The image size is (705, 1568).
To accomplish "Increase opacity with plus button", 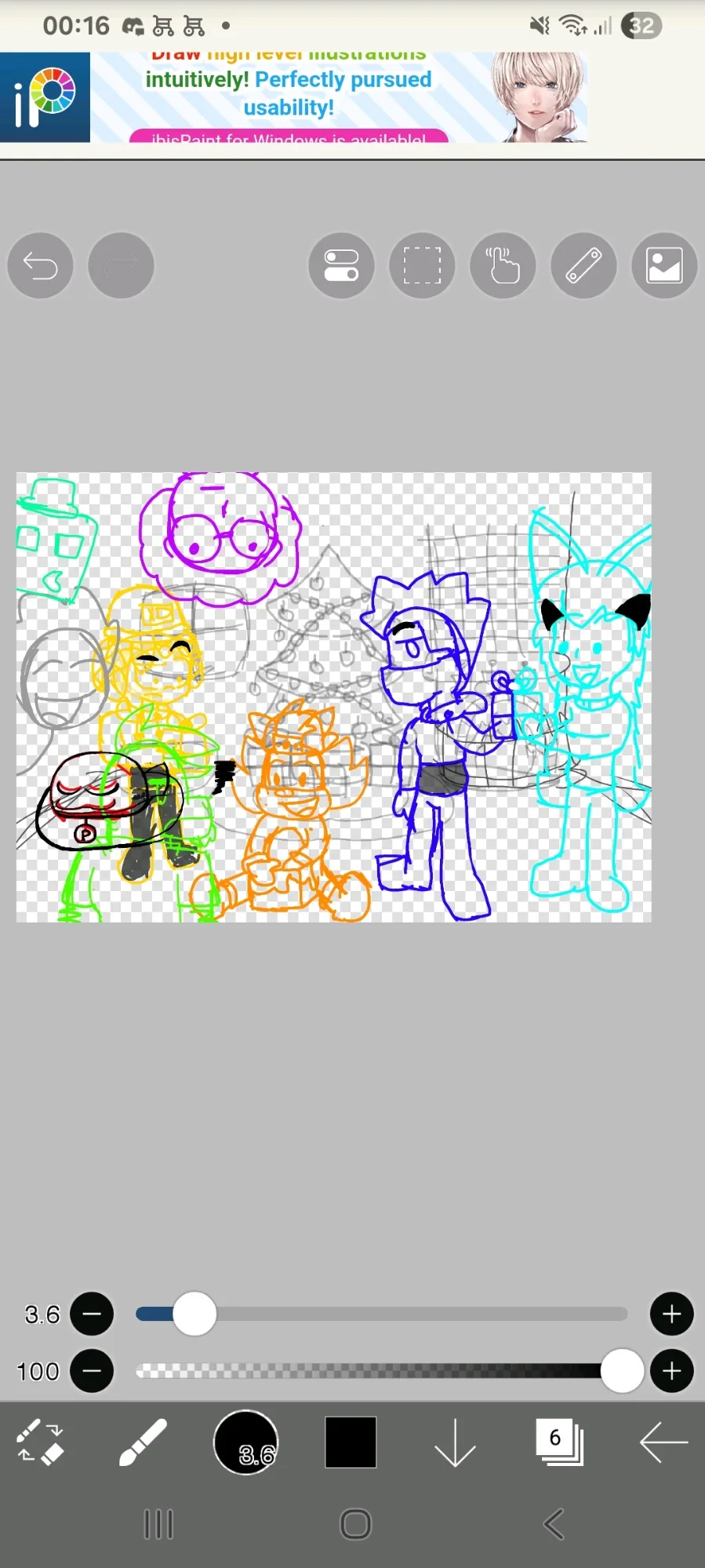I will [671, 1371].
